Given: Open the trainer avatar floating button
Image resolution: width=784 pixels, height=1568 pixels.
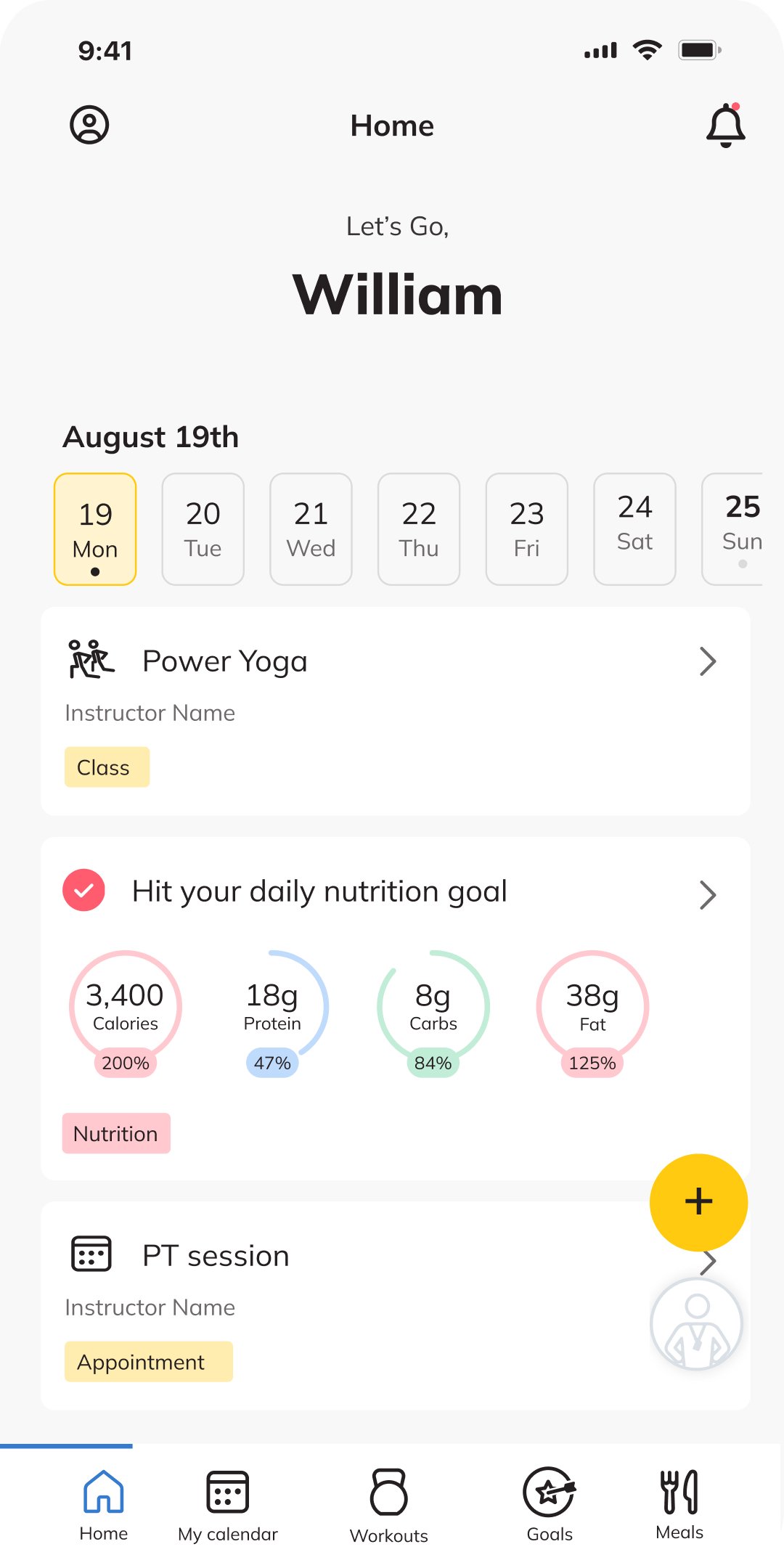Looking at the screenshot, I should [x=696, y=1325].
